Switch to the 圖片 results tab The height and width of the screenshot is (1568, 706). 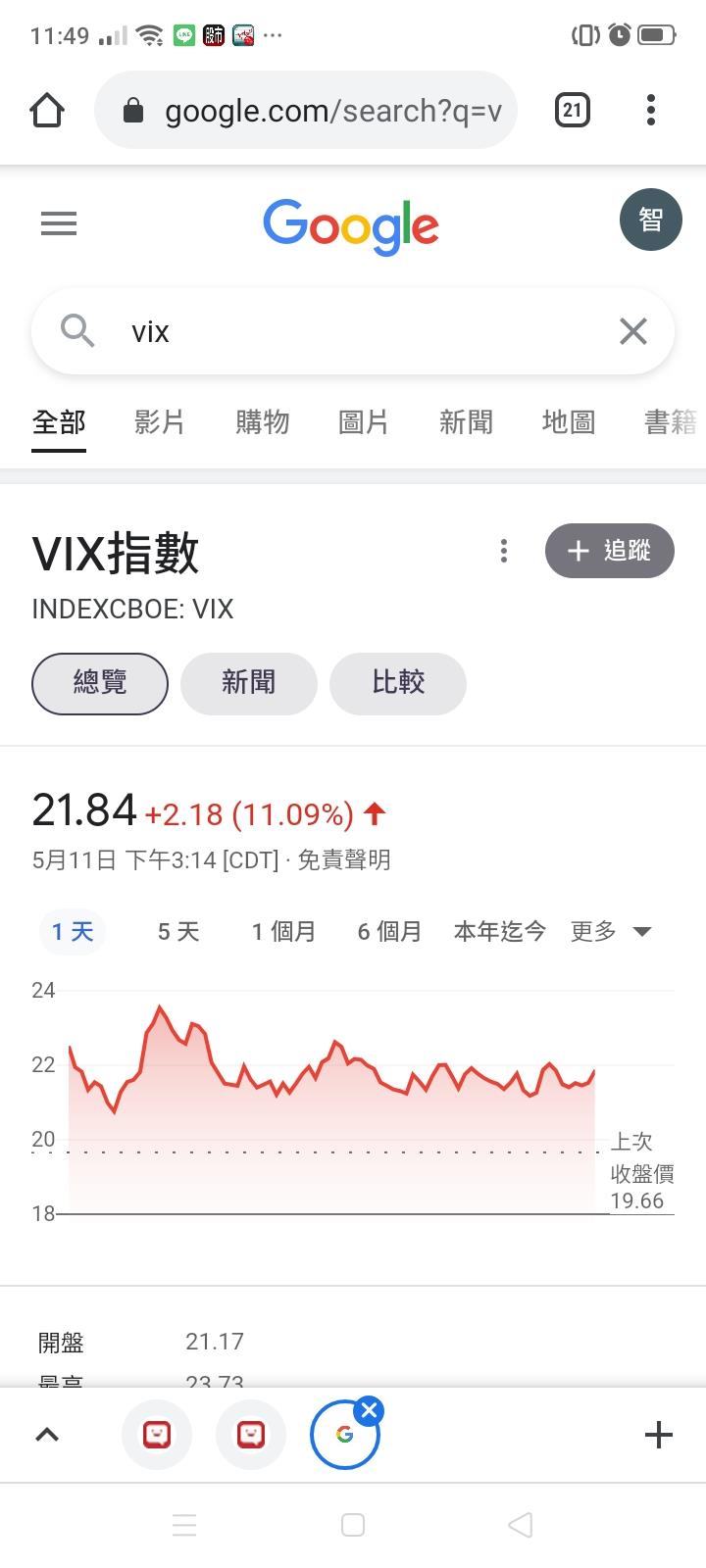(364, 422)
